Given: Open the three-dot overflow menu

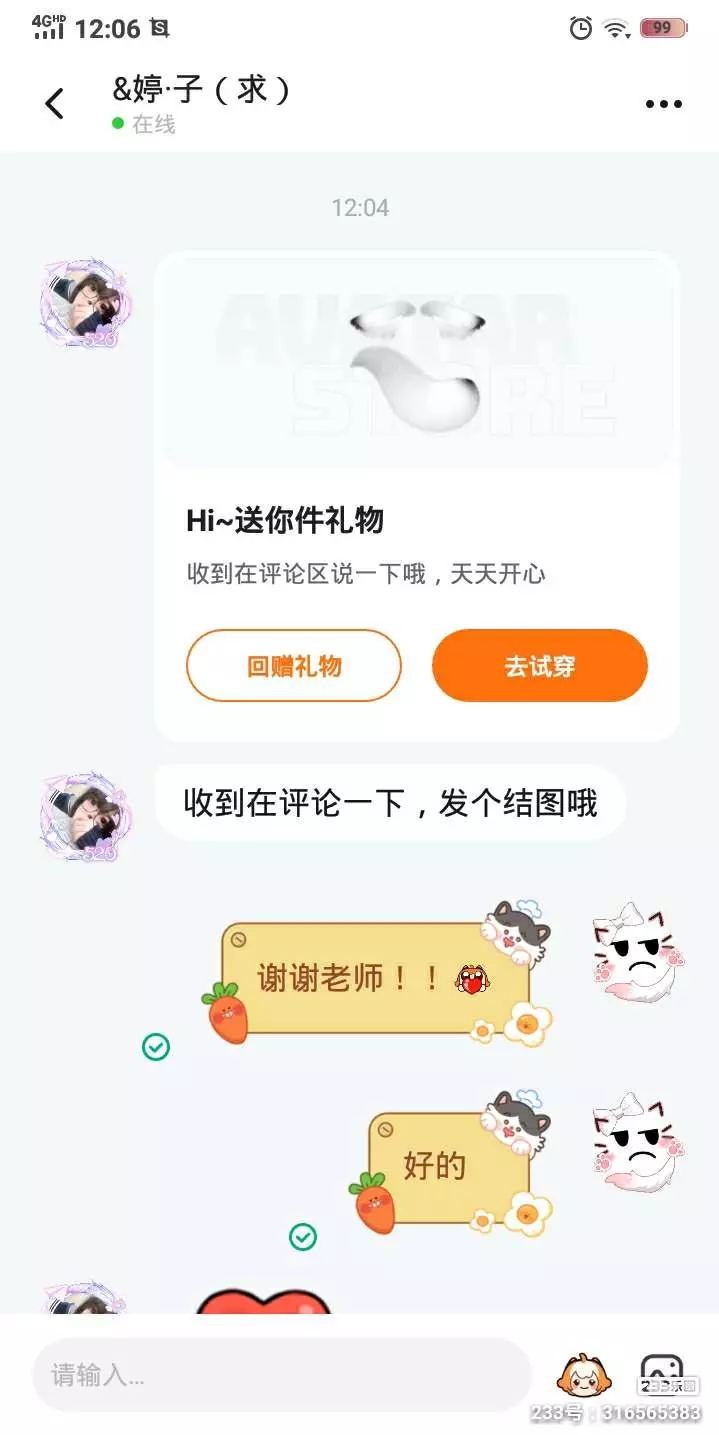Looking at the screenshot, I should [663, 104].
